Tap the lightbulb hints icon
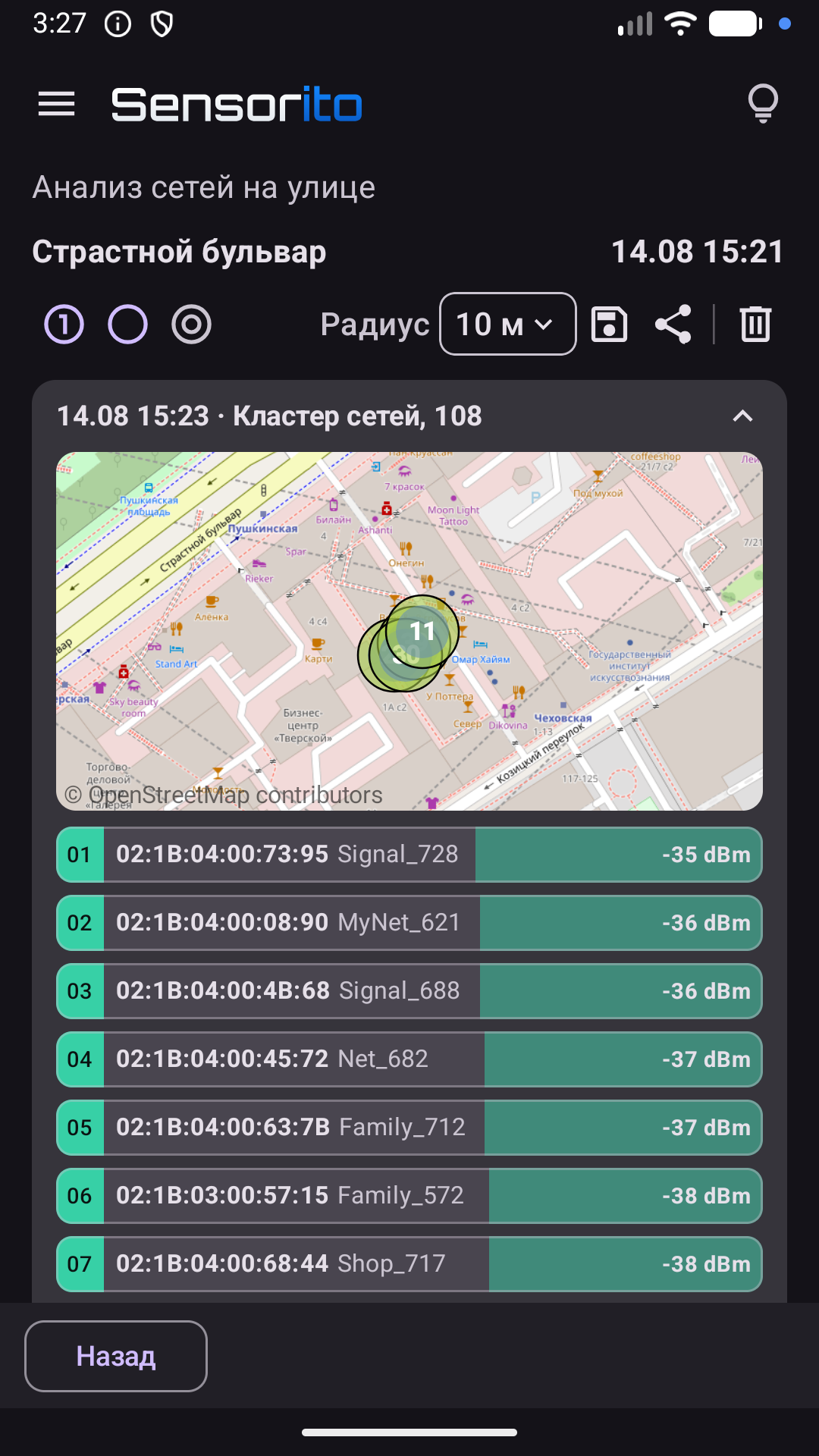819x1456 pixels. 763,104
